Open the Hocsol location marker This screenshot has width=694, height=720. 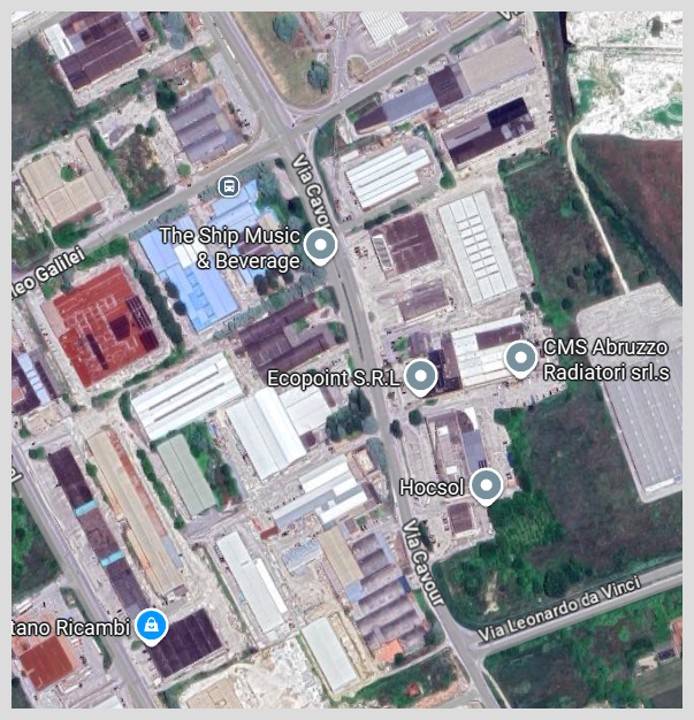click(x=487, y=486)
